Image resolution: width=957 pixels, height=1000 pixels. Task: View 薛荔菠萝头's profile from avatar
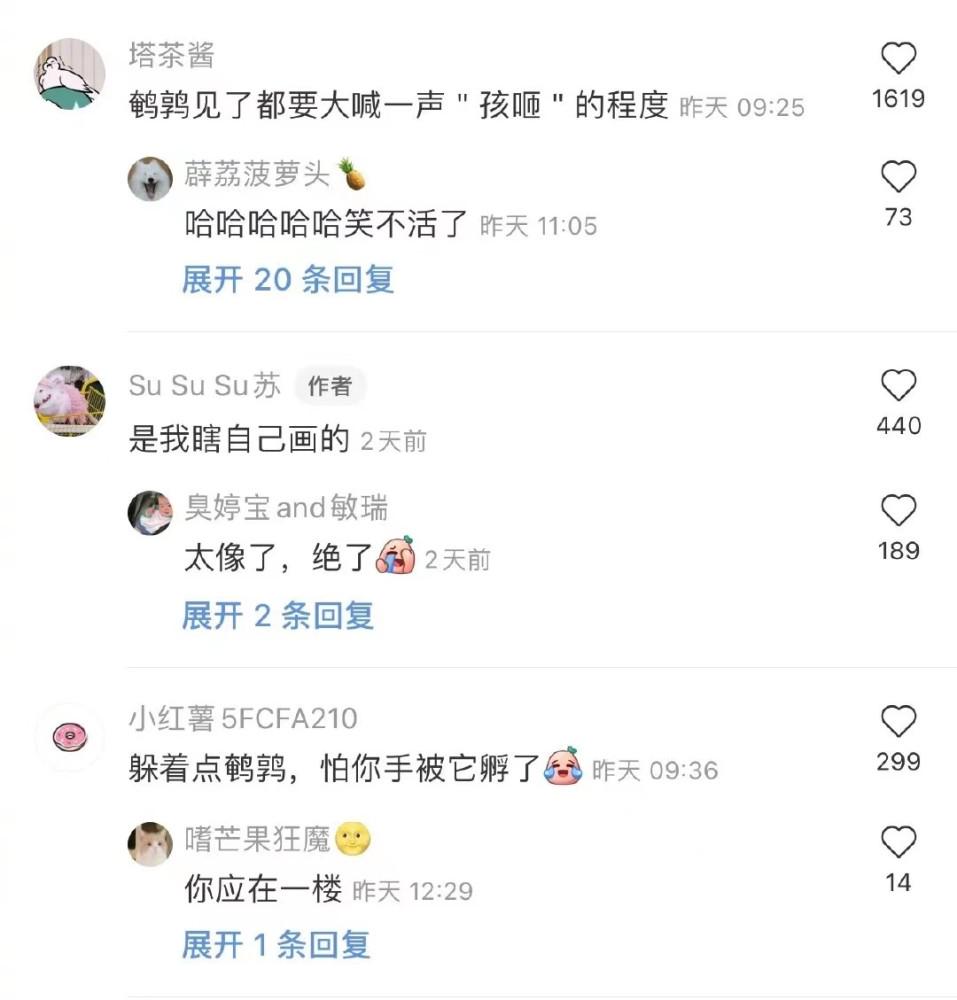point(151,180)
